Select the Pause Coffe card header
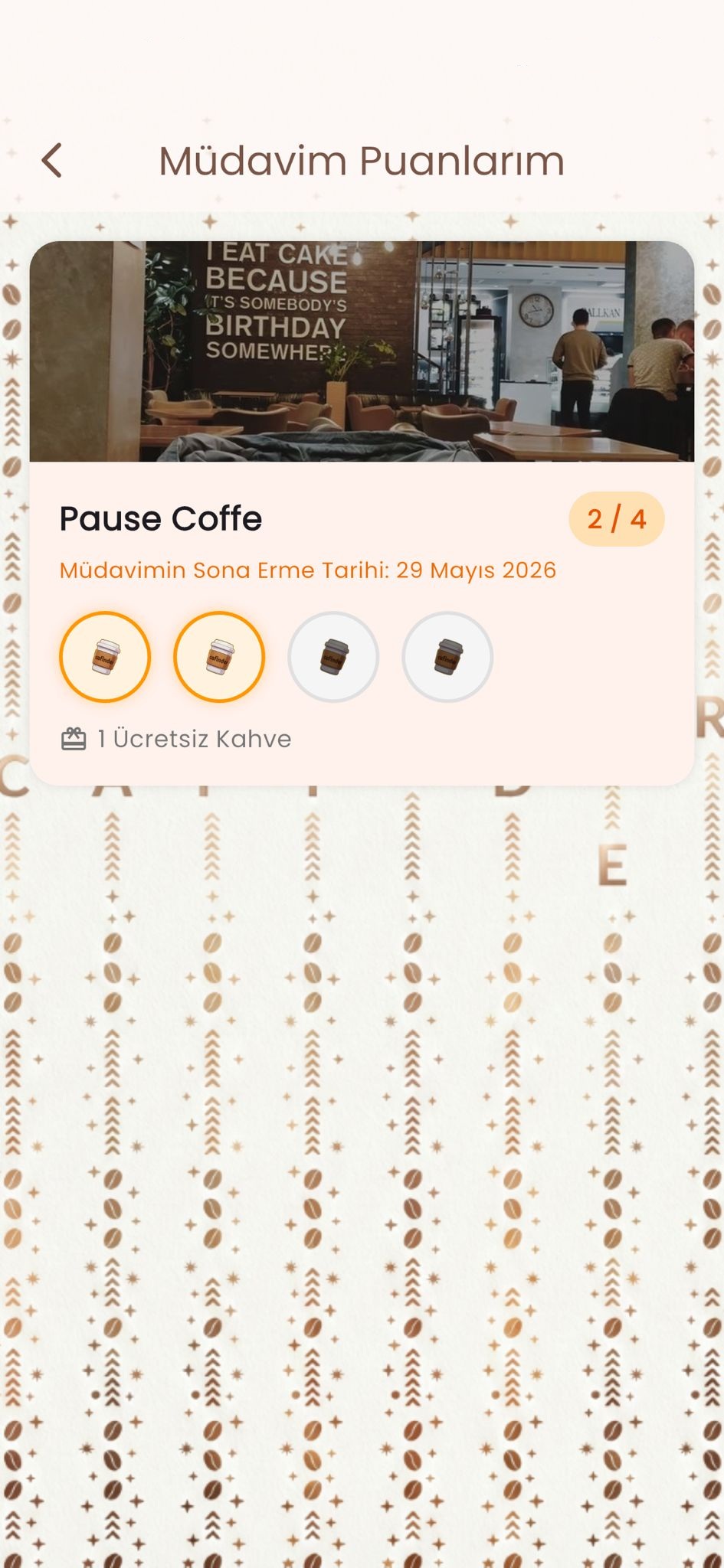The height and width of the screenshot is (1568, 724). pos(160,518)
